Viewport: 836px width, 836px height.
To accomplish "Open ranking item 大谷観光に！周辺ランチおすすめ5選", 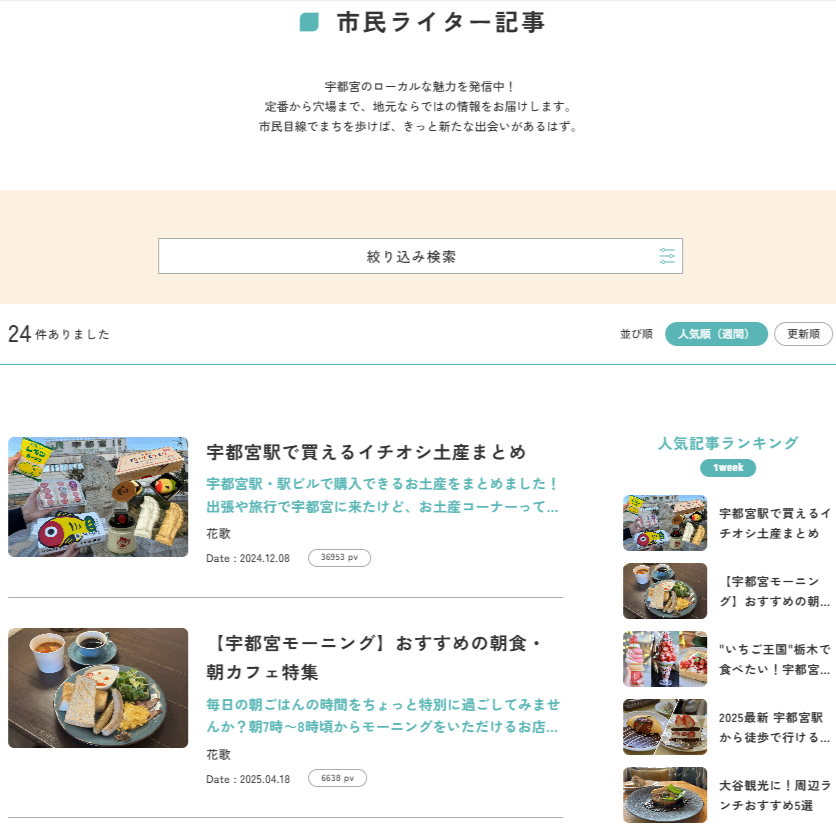I will point(775,795).
